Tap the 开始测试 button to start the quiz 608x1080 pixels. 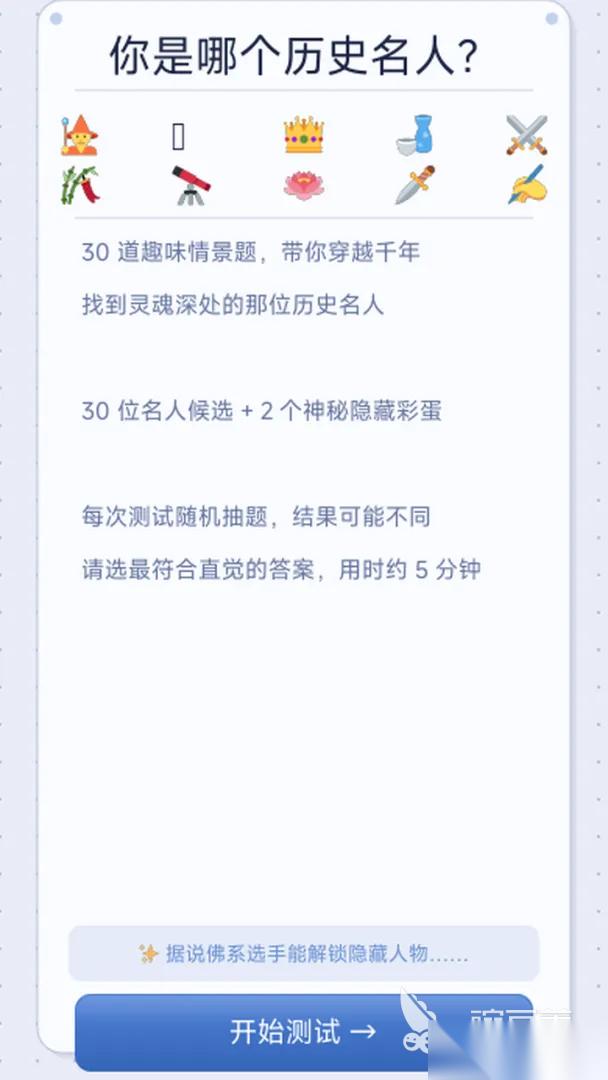pos(302,1031)
